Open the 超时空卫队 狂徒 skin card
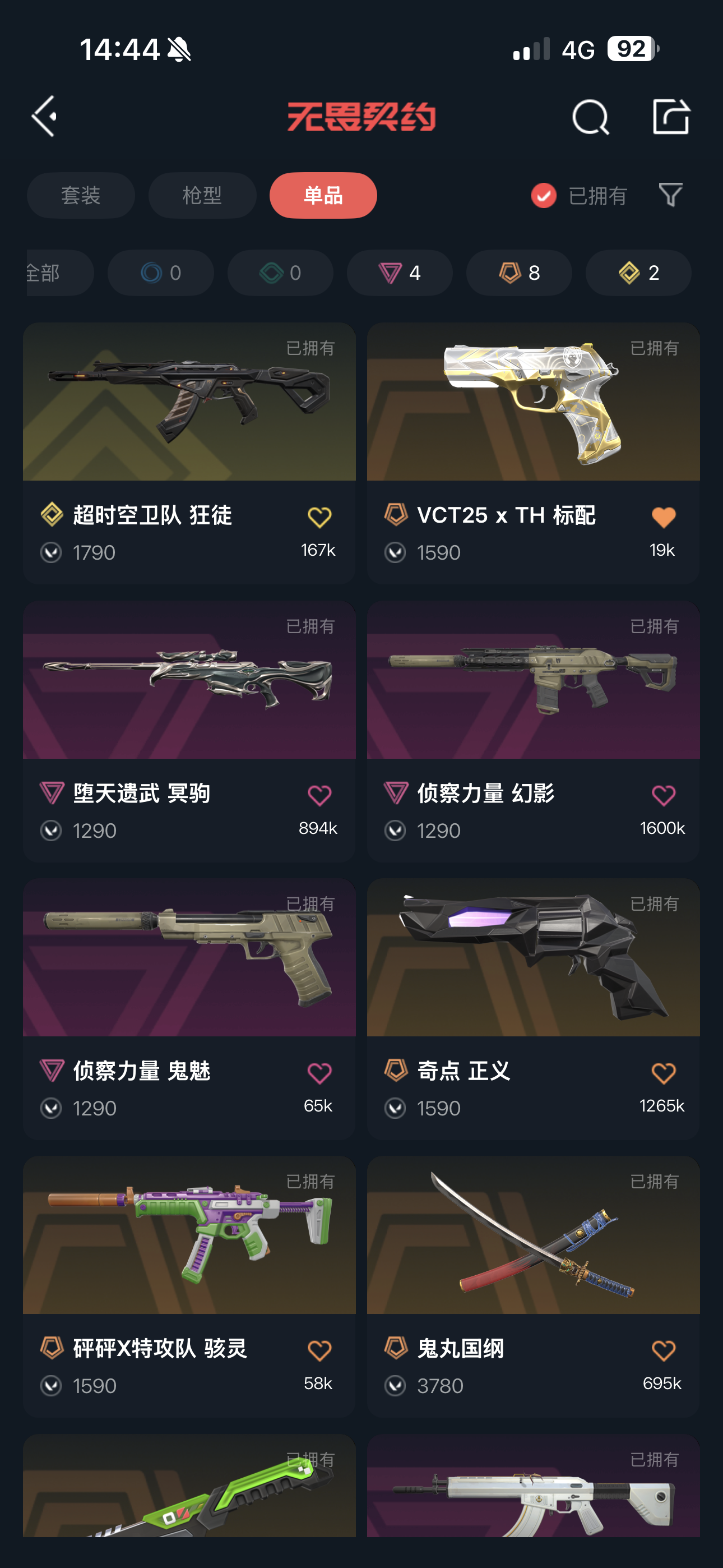 (189, 426)
